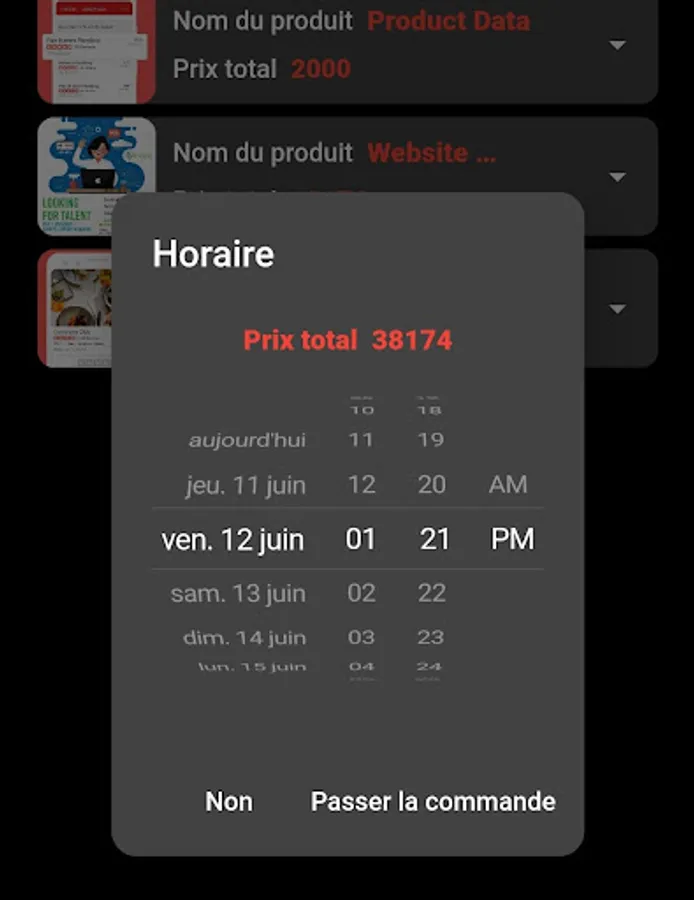The width and height of the screenshot is (694, 900).
Task: Pick hour 12 in the time picker
Action: tap(361, 486)
